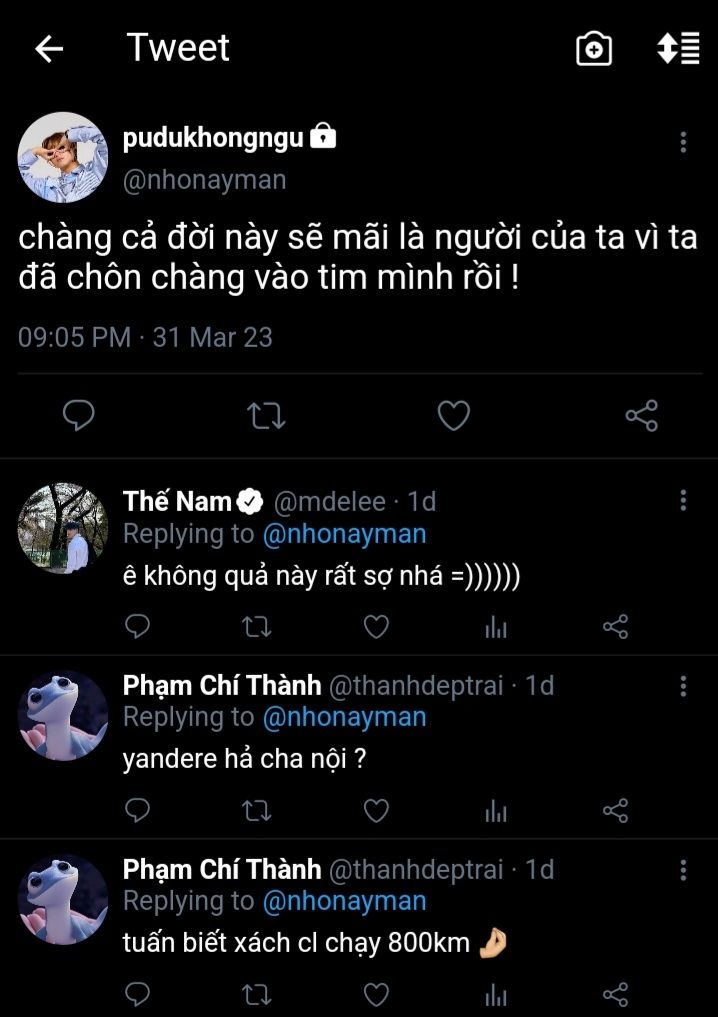Viewport: 718px width, 1017px height.
Task: Like Thế Nam's reply
Action: click(376, 627)
